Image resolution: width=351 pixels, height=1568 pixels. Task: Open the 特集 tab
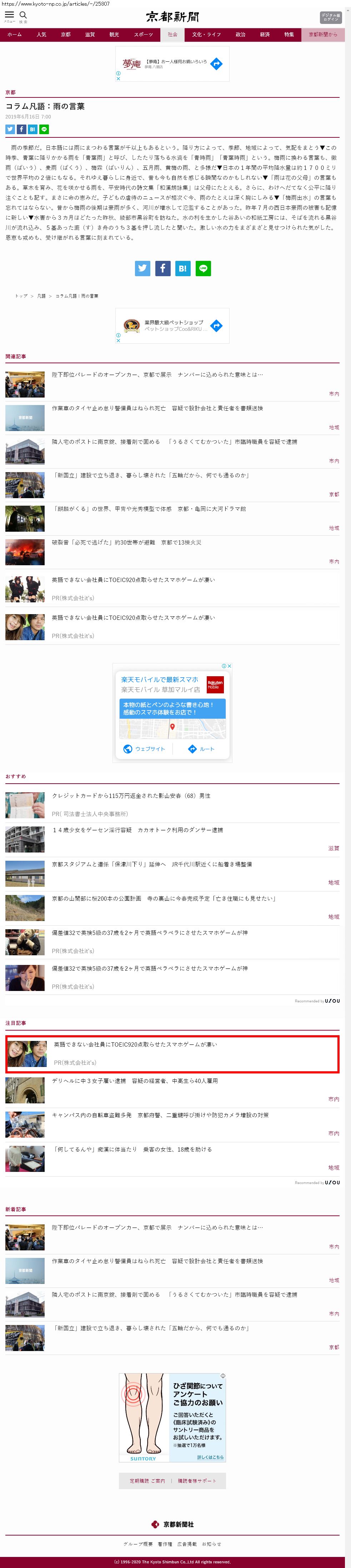click(x=289, y=35)
